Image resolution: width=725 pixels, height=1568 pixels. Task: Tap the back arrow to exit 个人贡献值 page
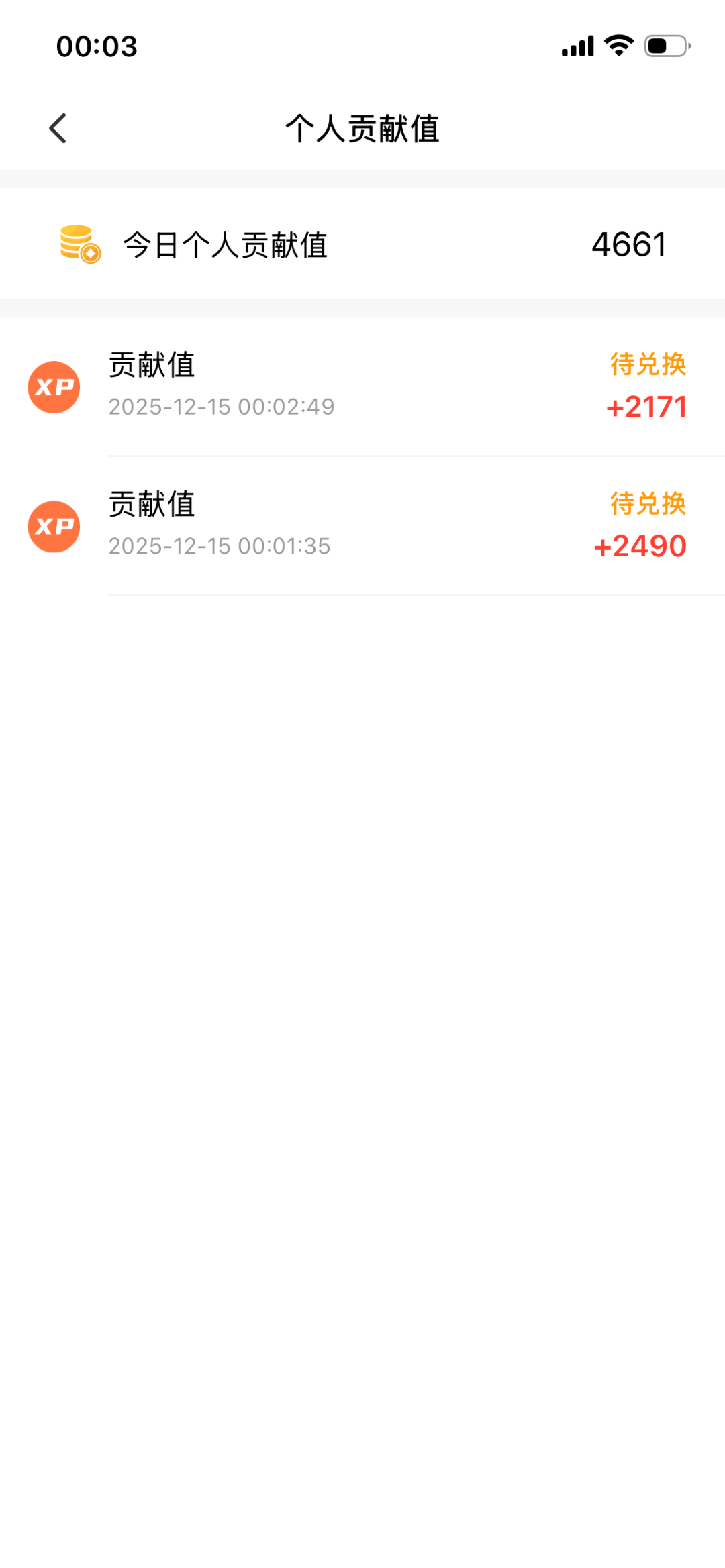coord(58,127)
